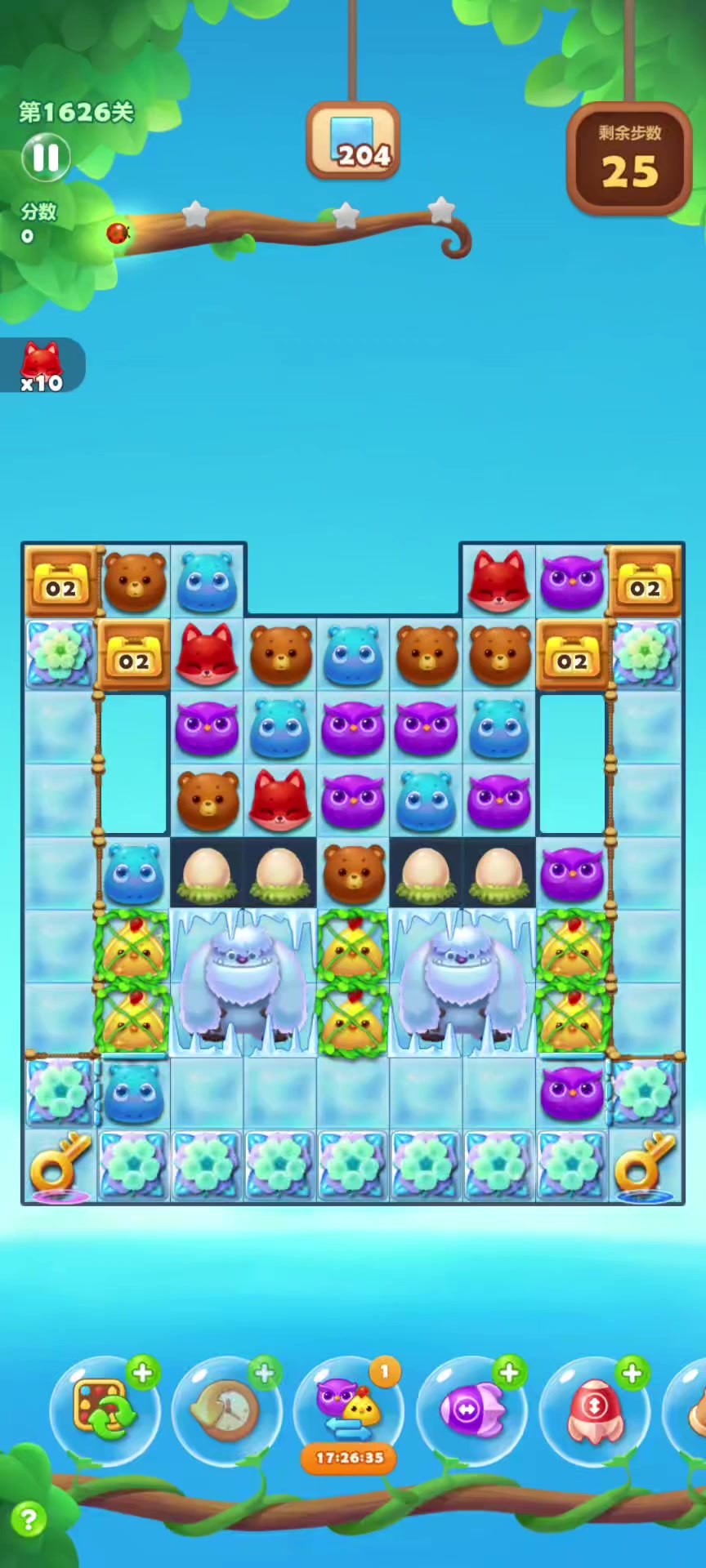This screenshot has height=1568, width=706.
Task: Use the purple horizontal rocket booster
Action: click(x=471, y=1409)
